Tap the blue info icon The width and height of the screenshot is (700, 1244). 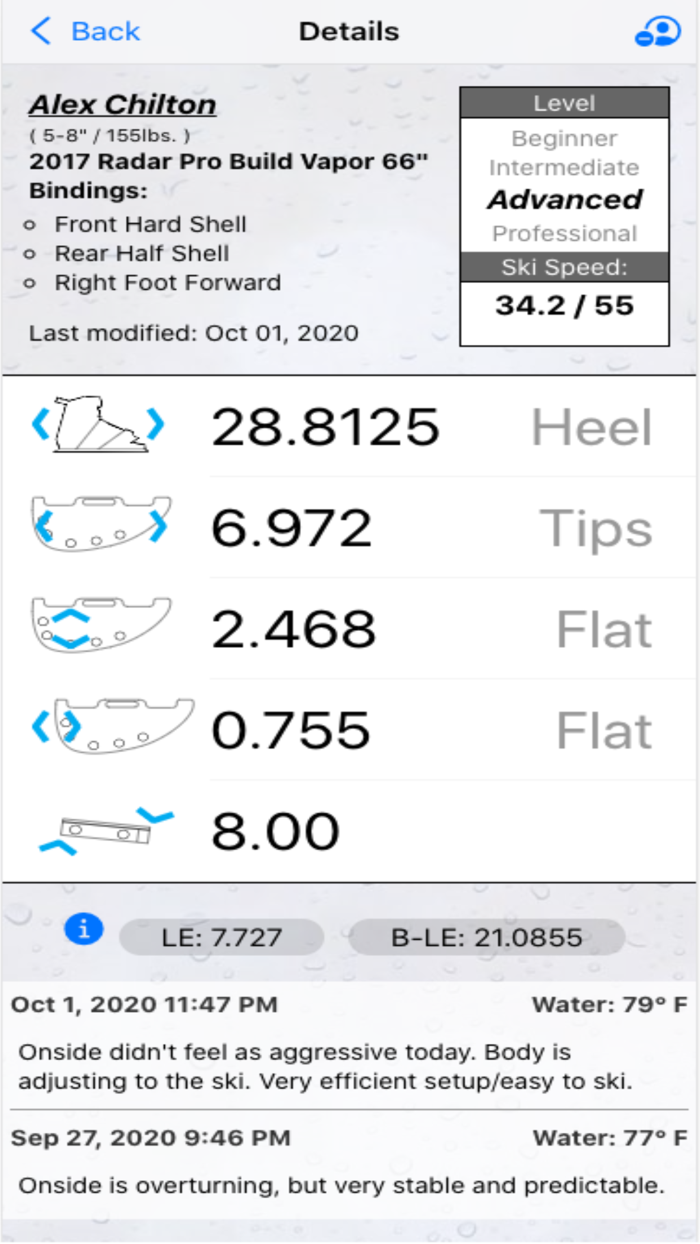click(84, 929)
